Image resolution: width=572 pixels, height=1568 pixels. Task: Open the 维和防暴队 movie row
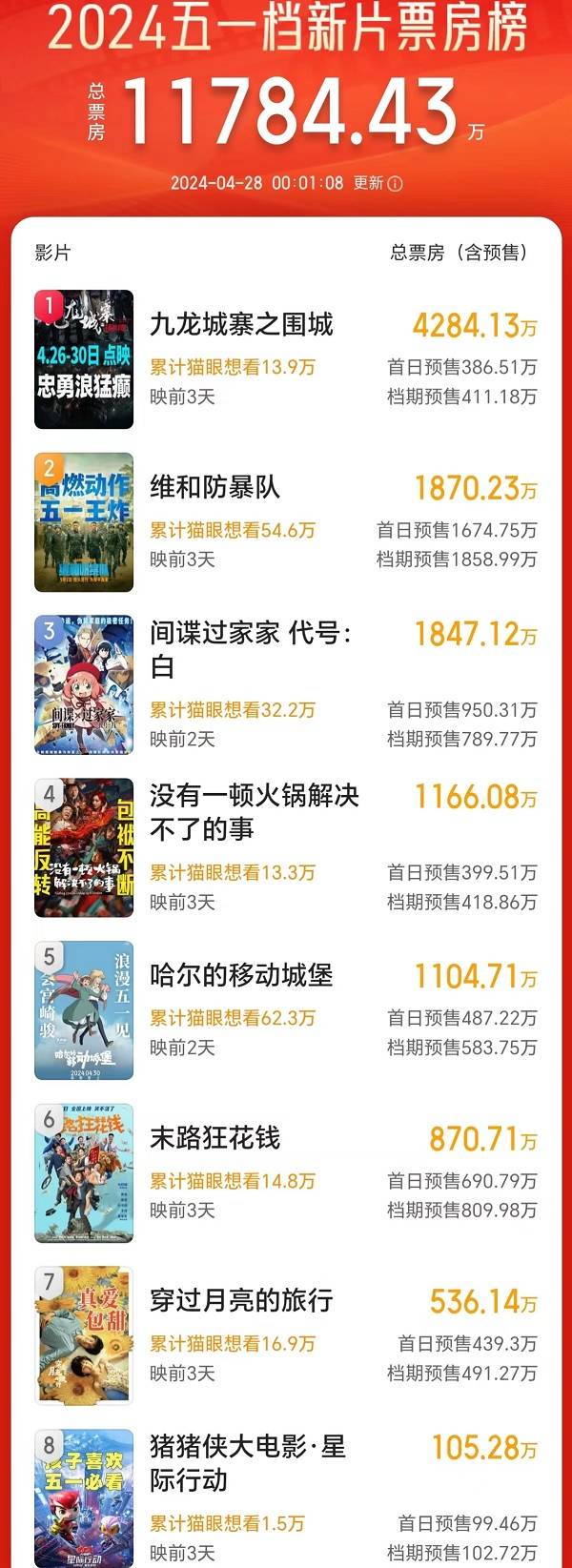pos(215,487)
